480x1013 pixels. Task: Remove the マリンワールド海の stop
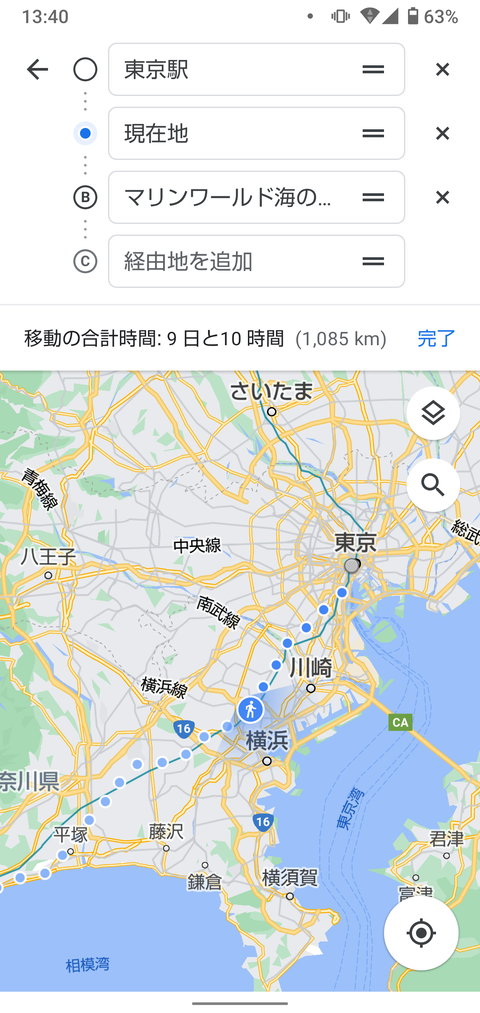(443, 197)
